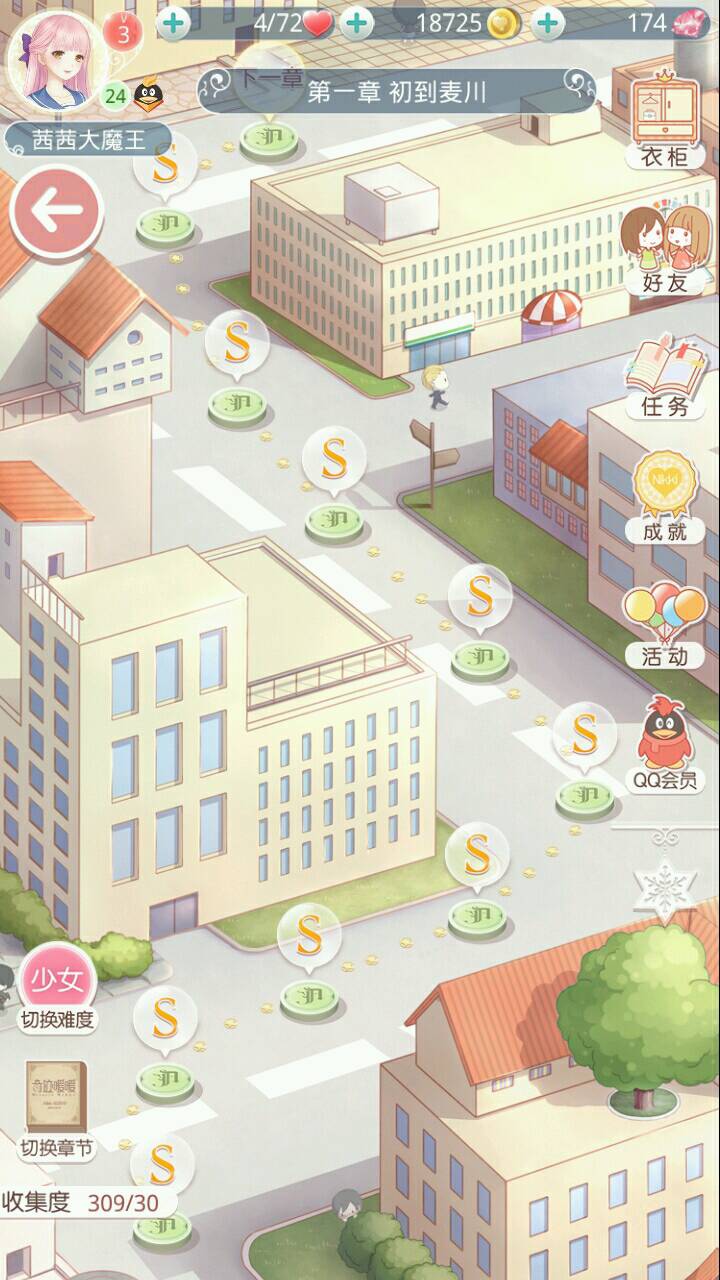Tap the pink back arrow button
720x1280 pixels.
(57, 210)
